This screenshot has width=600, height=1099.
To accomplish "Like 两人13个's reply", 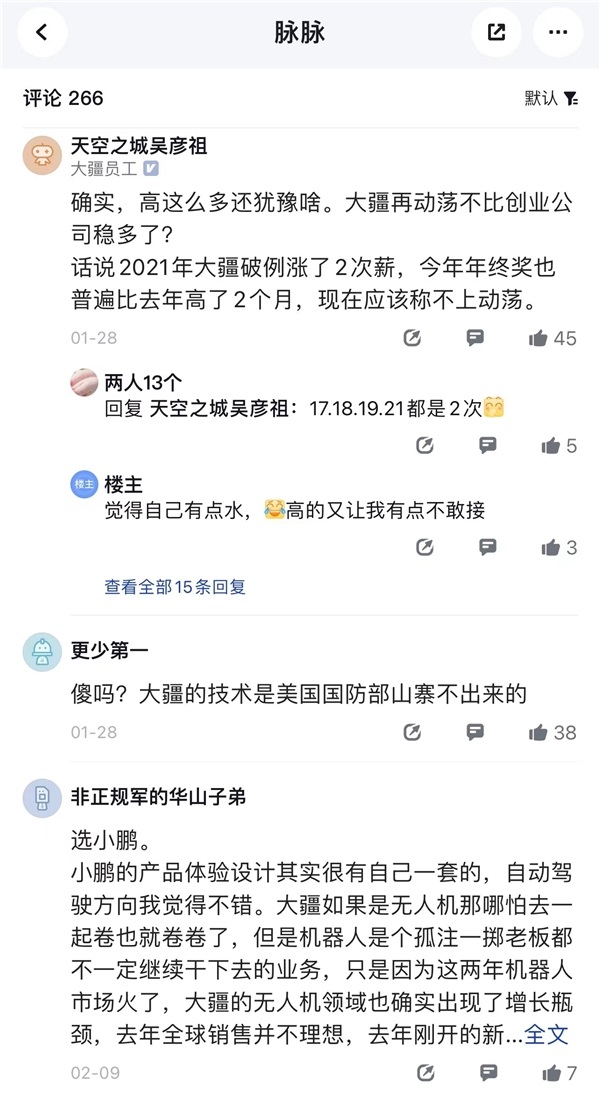I will [559, 446].
